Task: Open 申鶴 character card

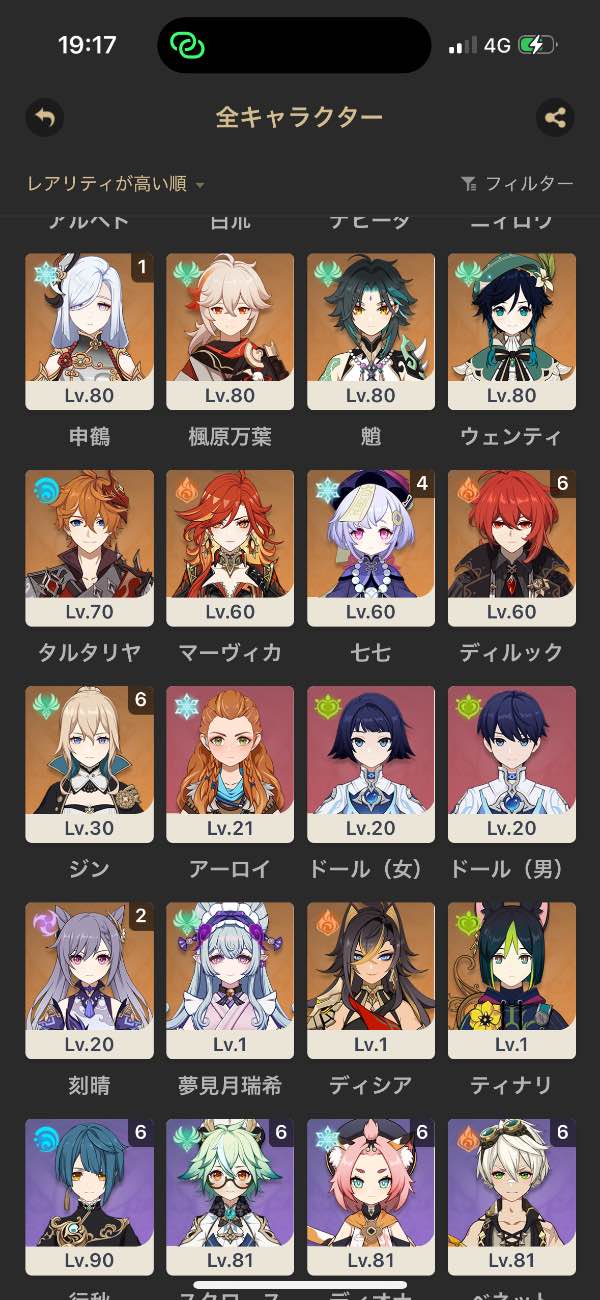Action: [89, 331]
